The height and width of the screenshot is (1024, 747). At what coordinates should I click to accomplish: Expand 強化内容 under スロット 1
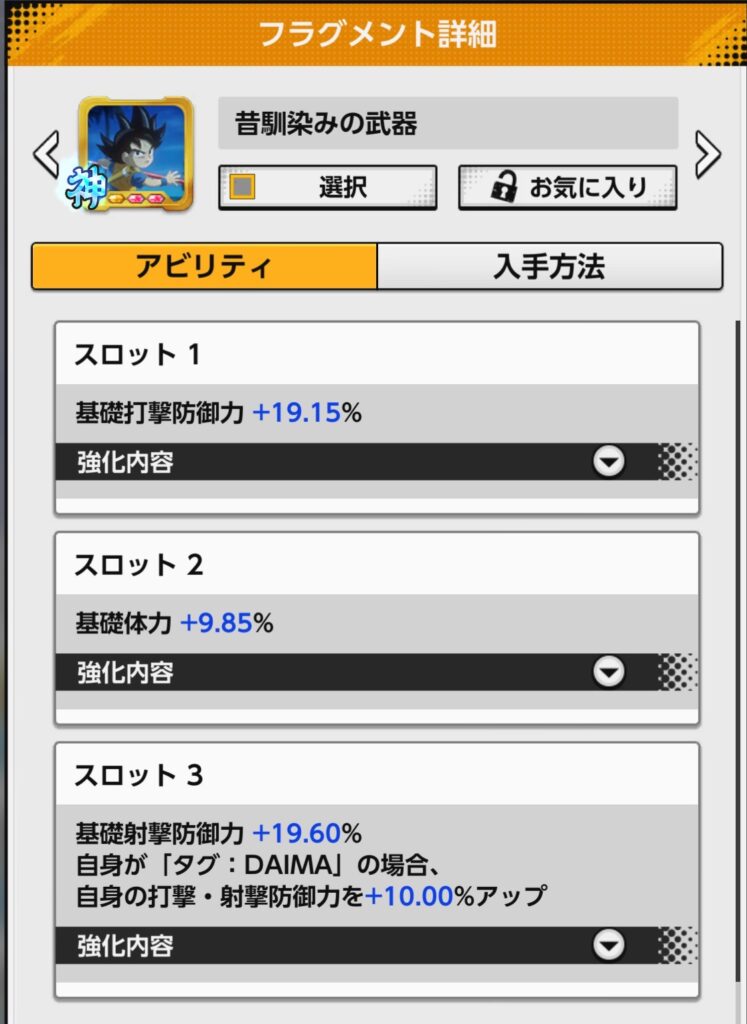click(x=608, y=462)
